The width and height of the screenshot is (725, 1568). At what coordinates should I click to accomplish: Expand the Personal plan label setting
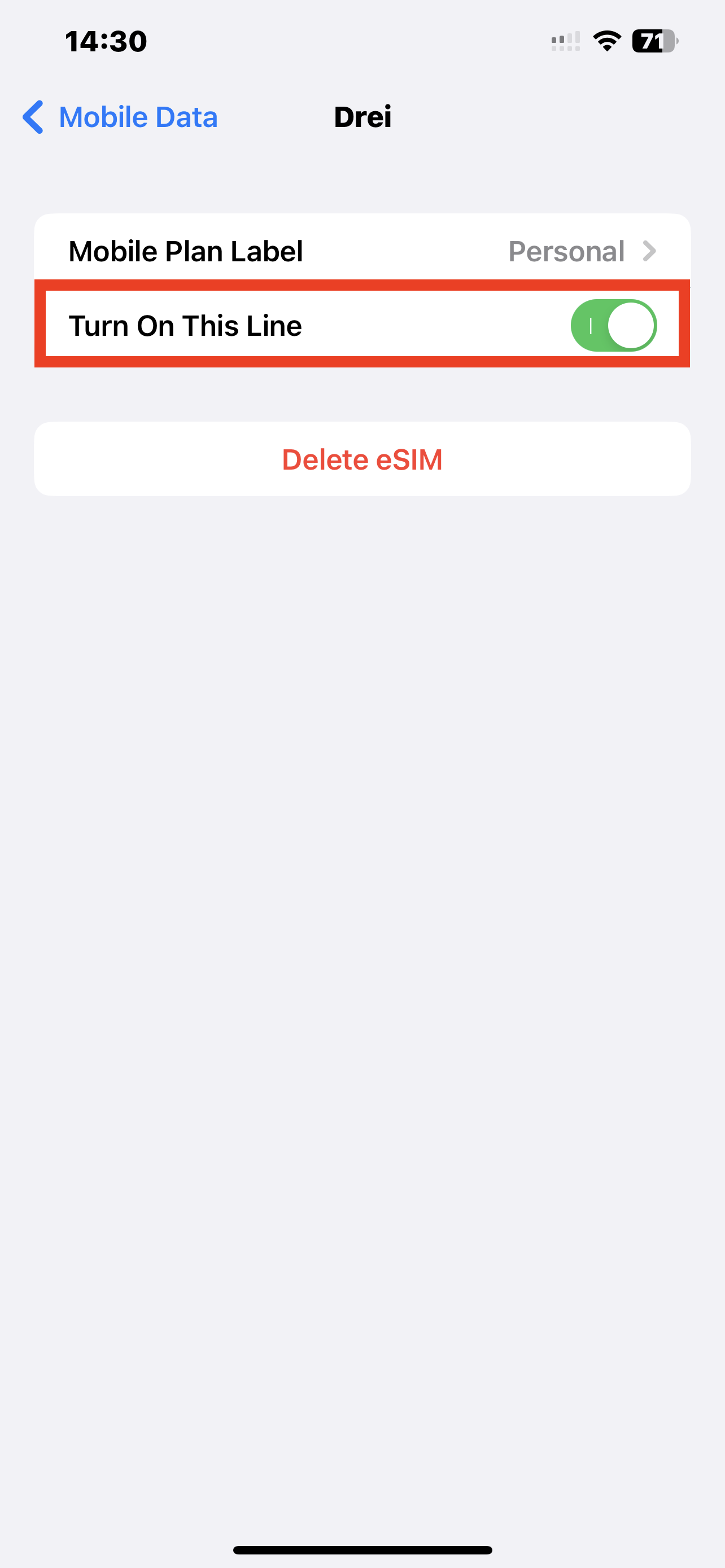click(362, 250)
